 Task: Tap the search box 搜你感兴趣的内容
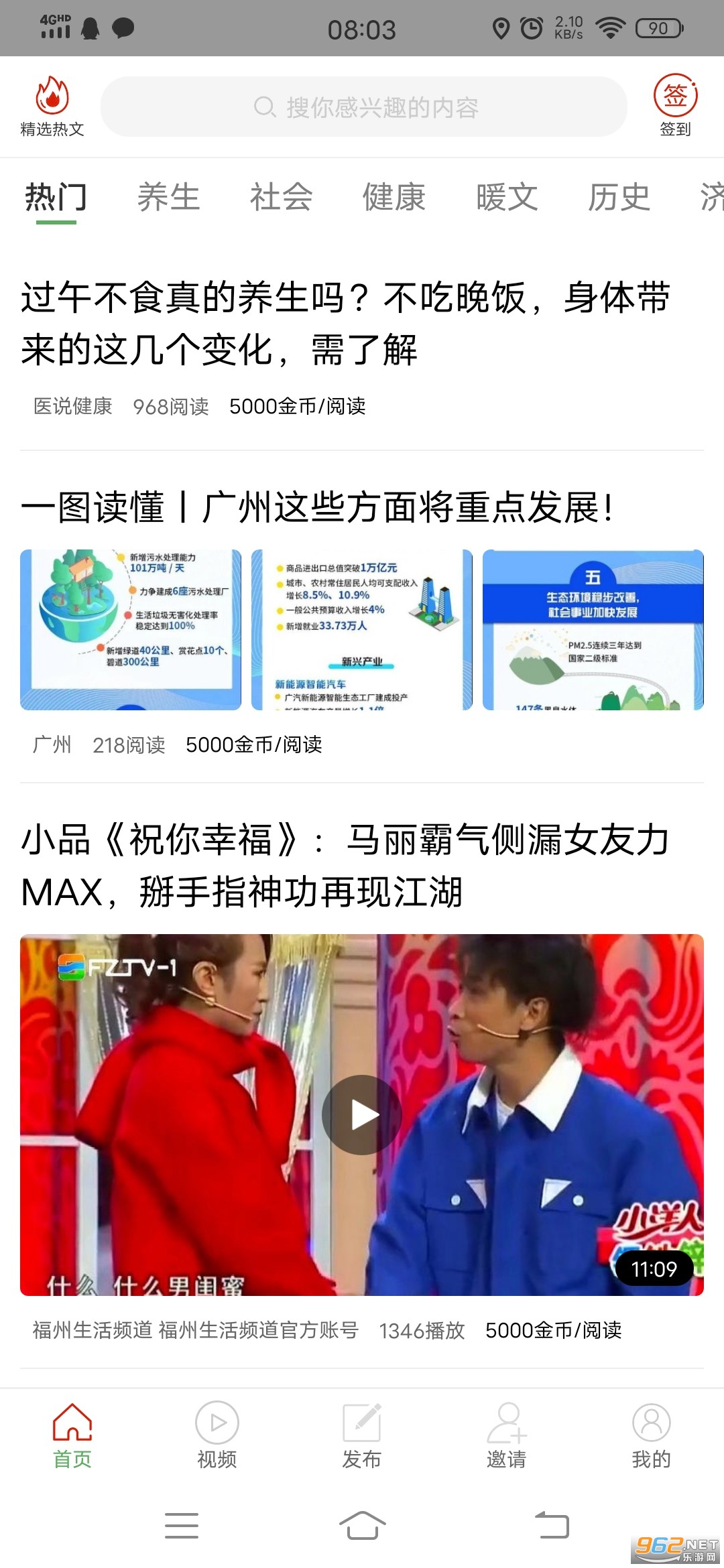click(x=364, y=107)
